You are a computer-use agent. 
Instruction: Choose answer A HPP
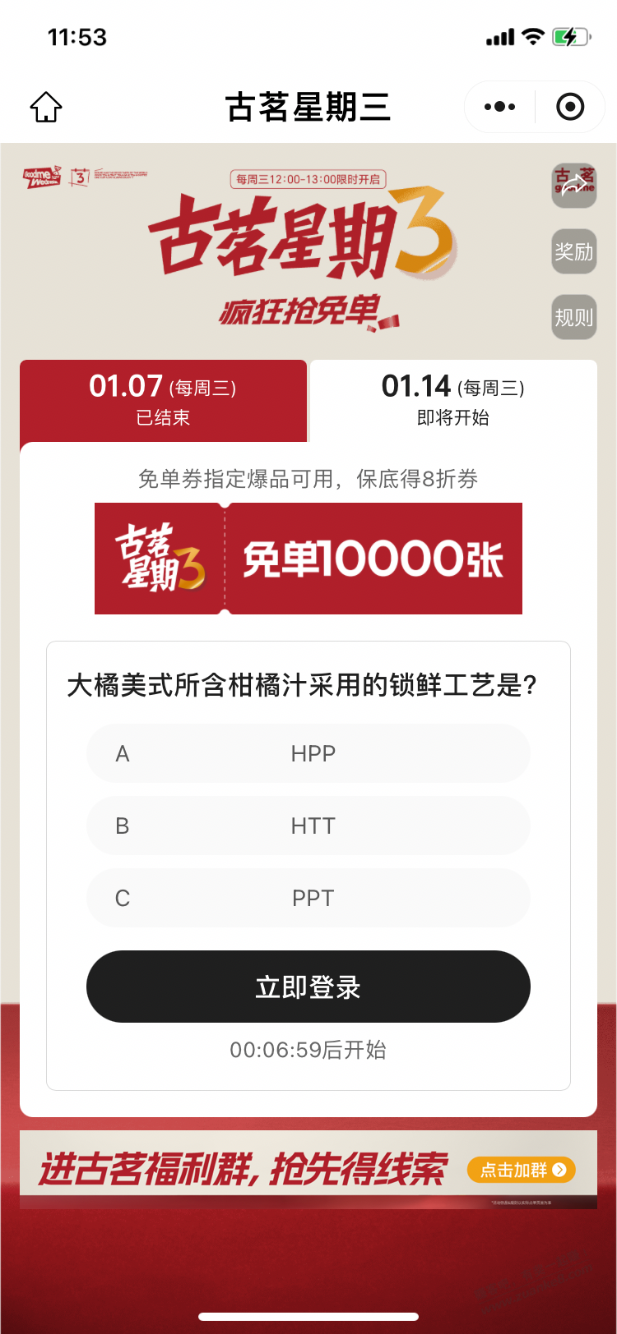pos(308,753)
